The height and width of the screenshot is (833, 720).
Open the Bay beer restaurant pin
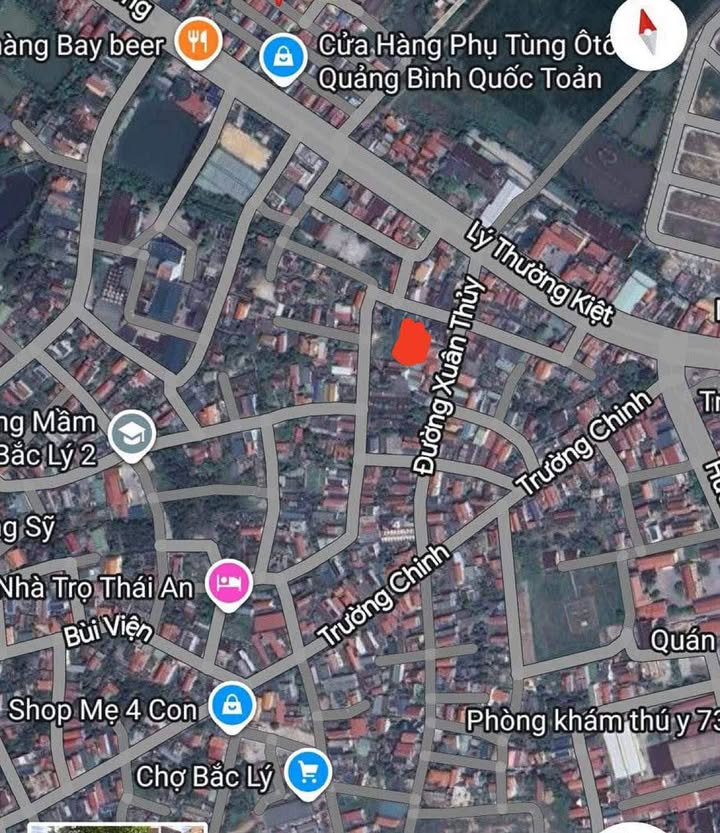pos(198,43)
